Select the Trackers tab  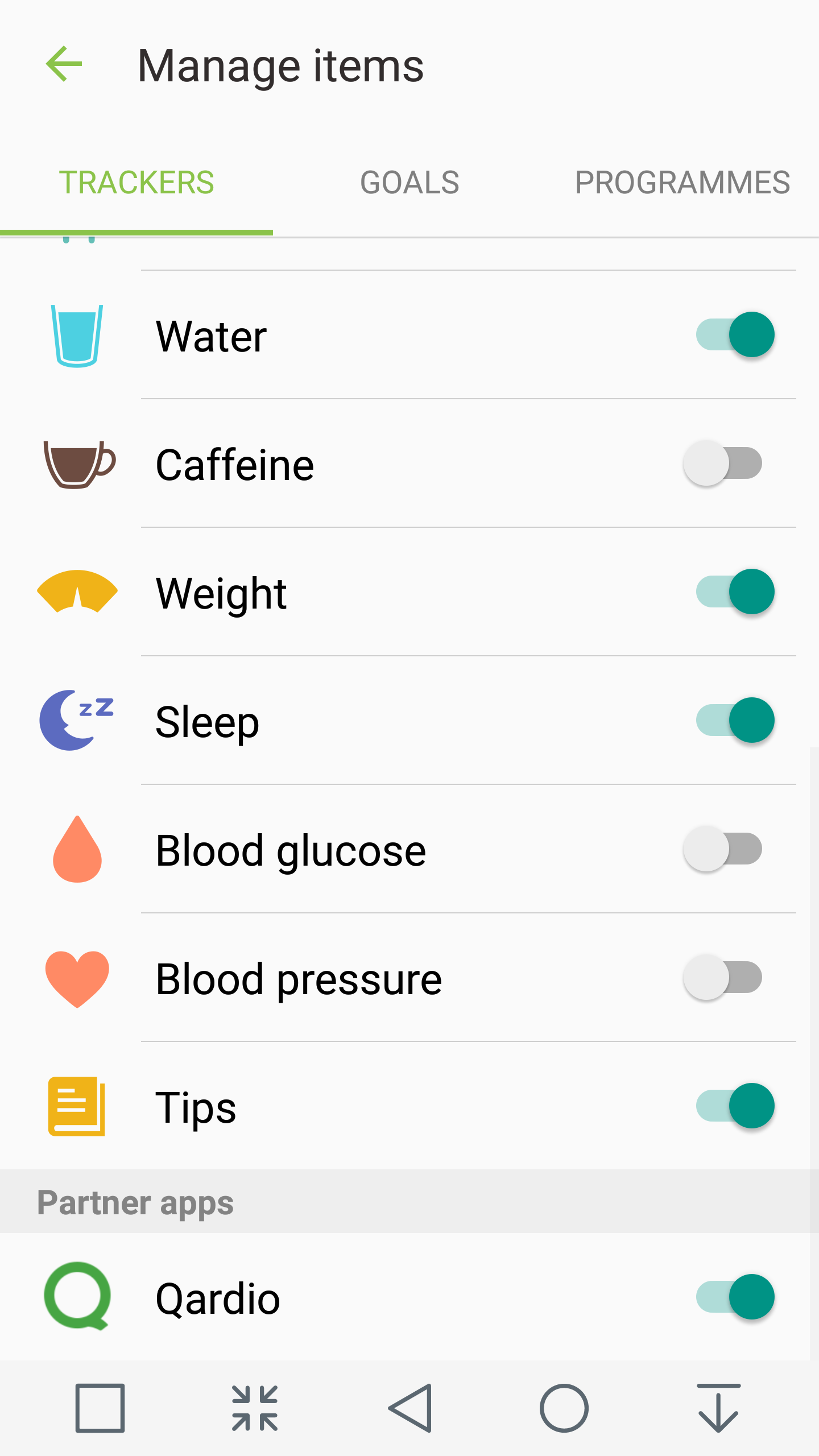[136, 183]
